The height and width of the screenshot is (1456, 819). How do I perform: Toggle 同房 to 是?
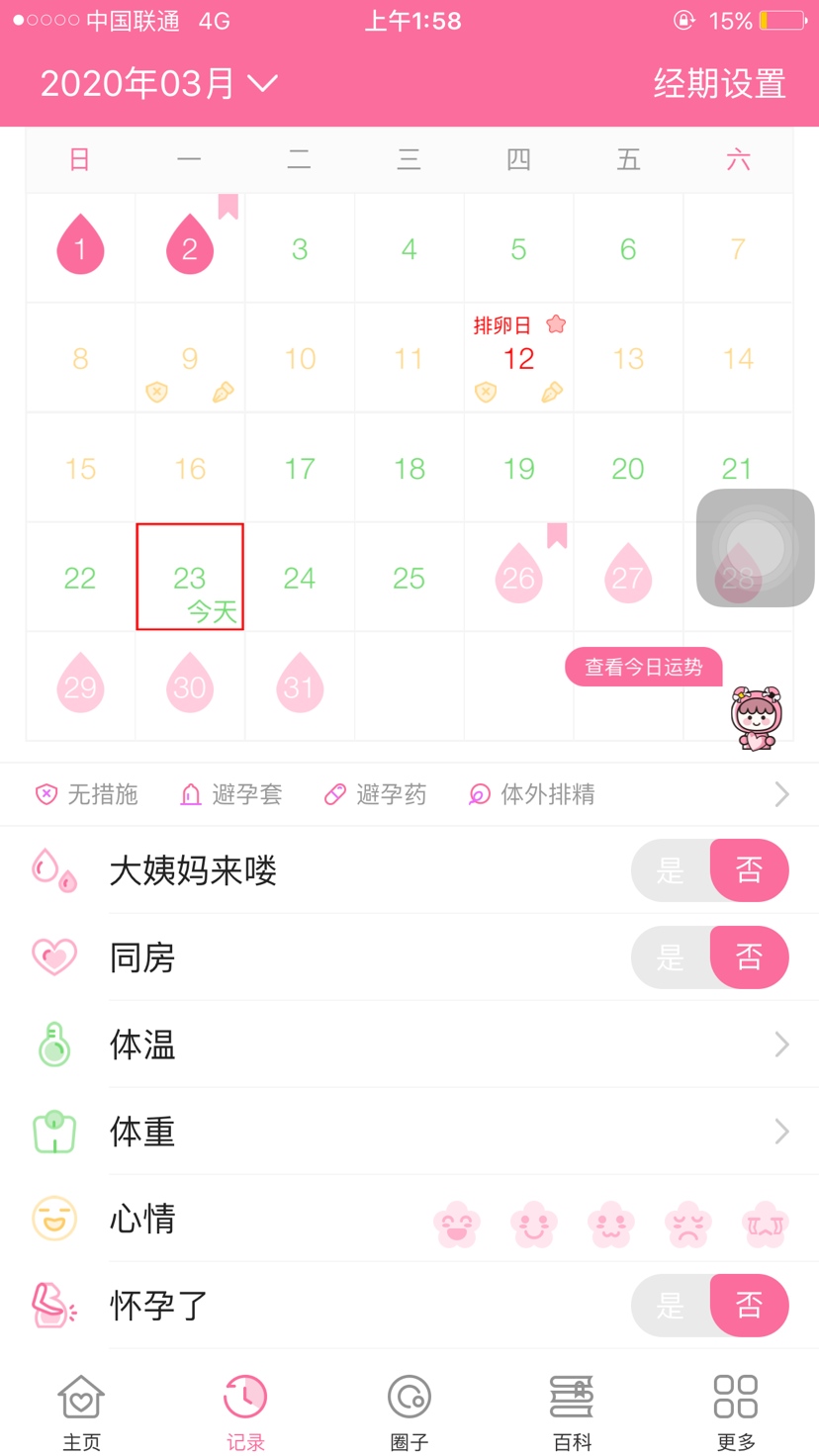tap(671, 957)
